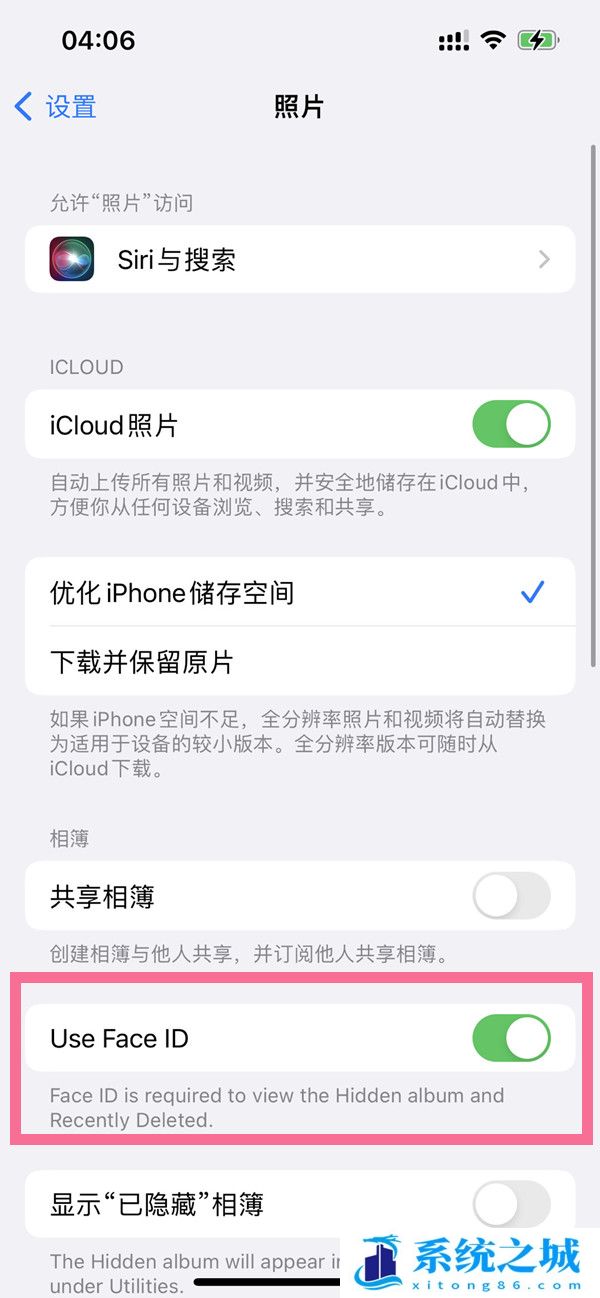Viewport: 600px width, 1298px height.
Task: Turn on 显示"已隐藏"相簿 switch
Action: 510,1204
